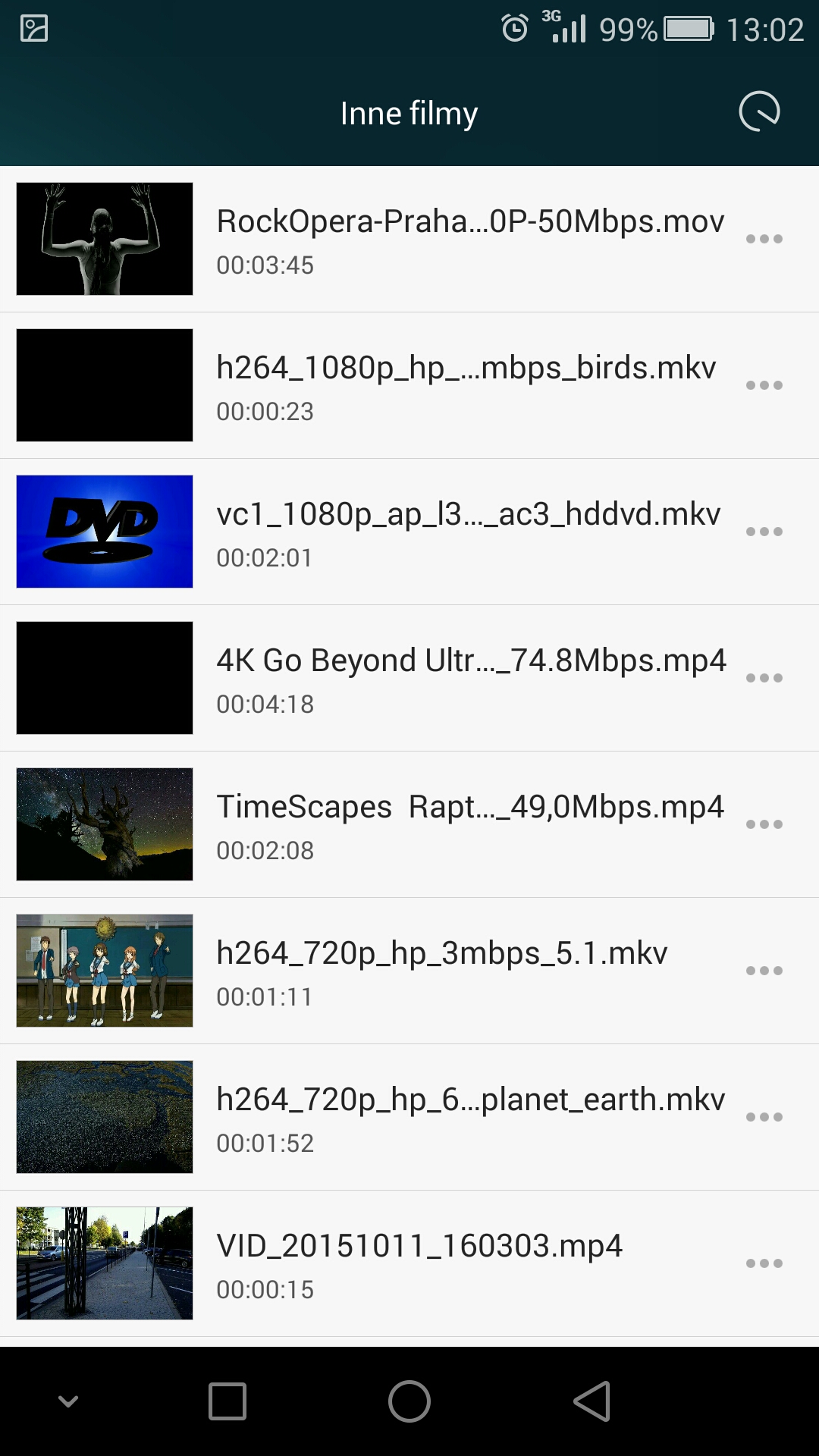Image resolution: width=819 pixels, height=1456 pixels.
Task: Play the h264_720p planet_earth.mkv video
Action: click(x=409, y=1117)
